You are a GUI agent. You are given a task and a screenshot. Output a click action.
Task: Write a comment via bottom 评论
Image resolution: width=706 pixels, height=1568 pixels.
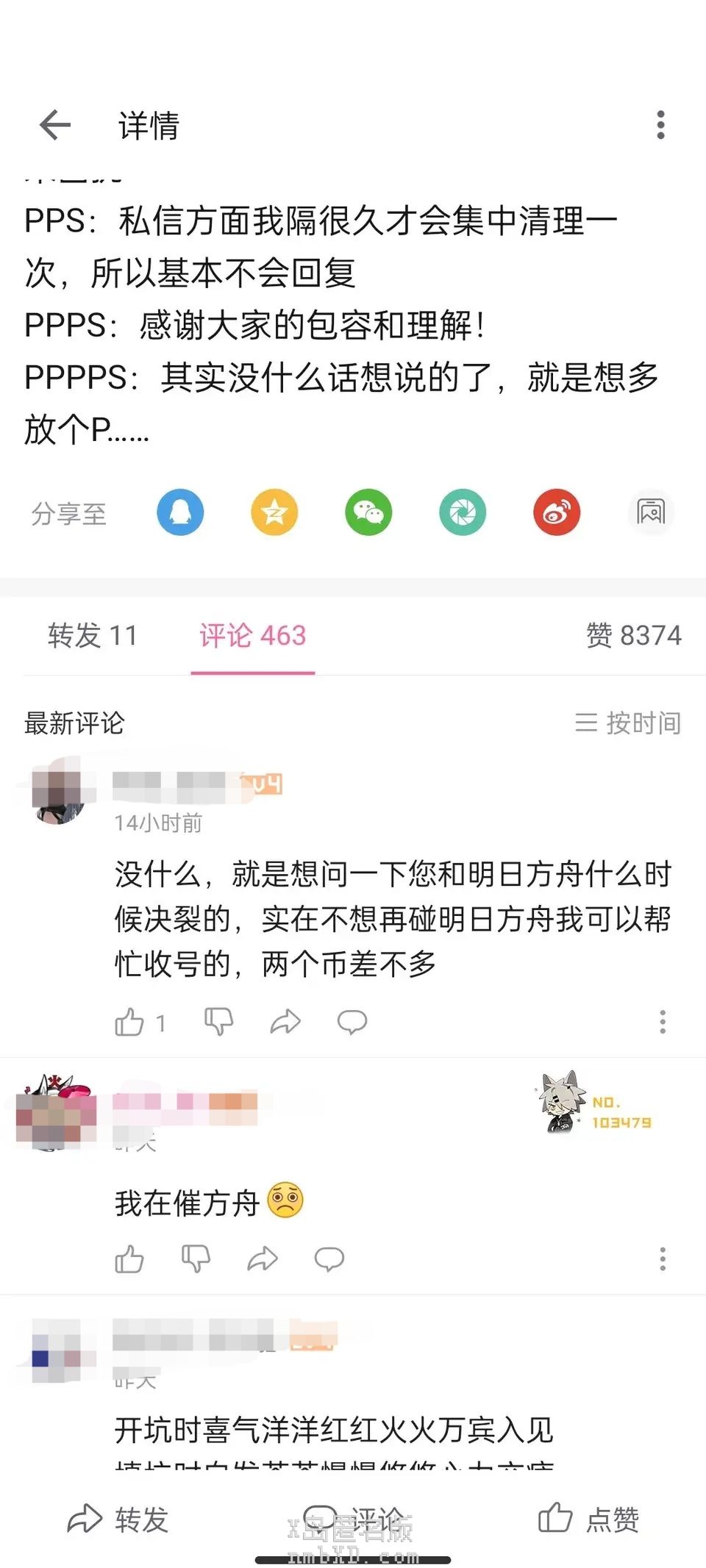pyautogui.click(x=353, y=1519)
